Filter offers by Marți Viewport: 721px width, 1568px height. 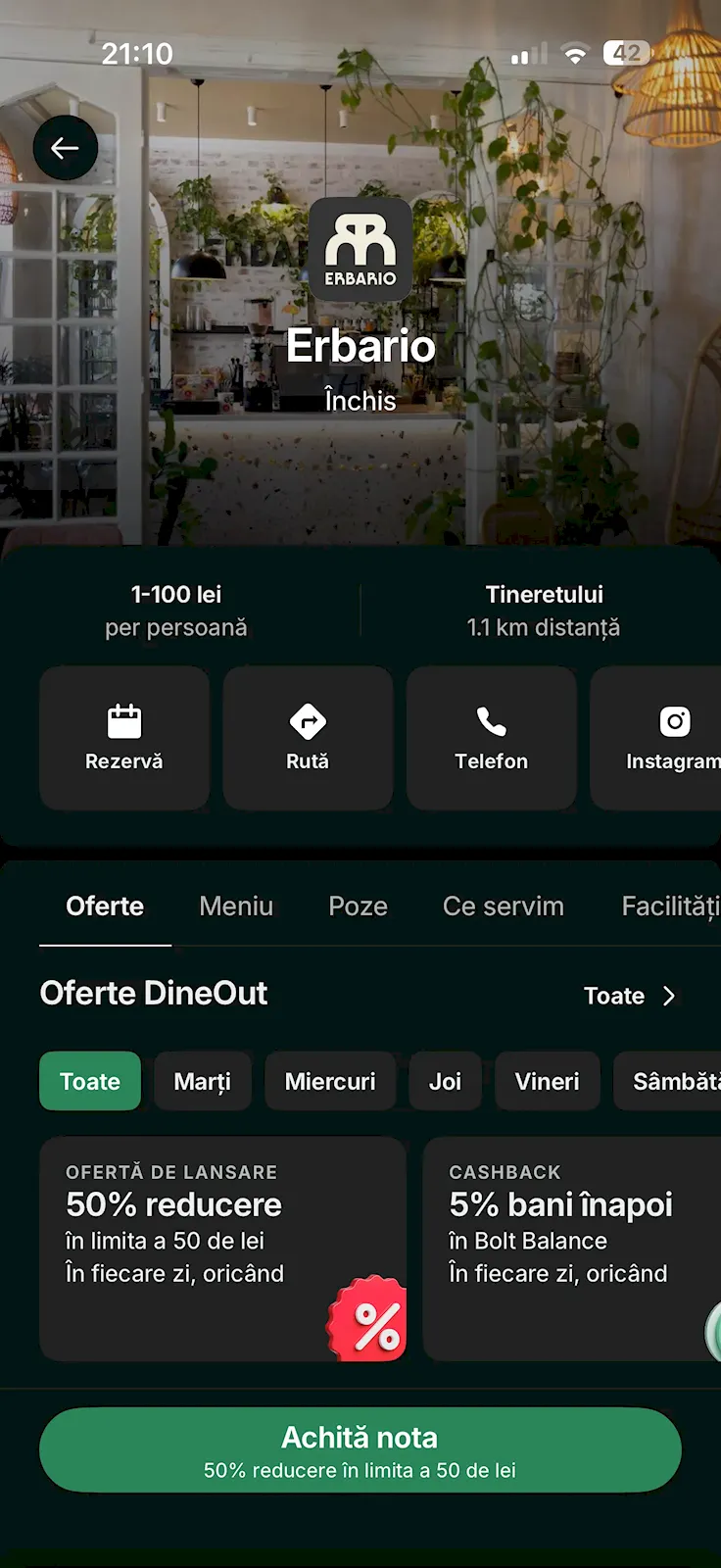pyautogui.click(x=203, y=1081)
